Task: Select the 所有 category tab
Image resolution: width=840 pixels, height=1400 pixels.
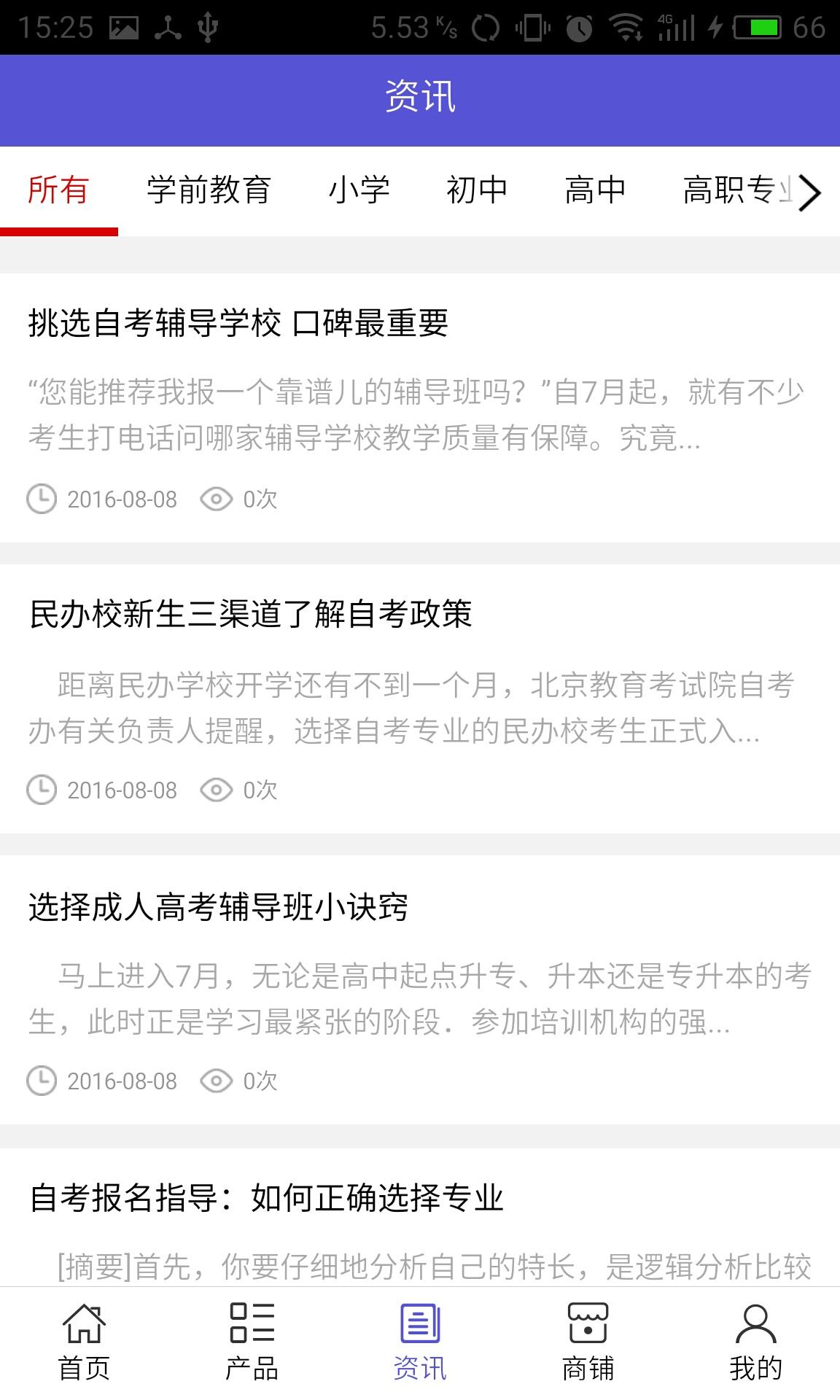Action: pyautogui.click(x=58, y=191)
